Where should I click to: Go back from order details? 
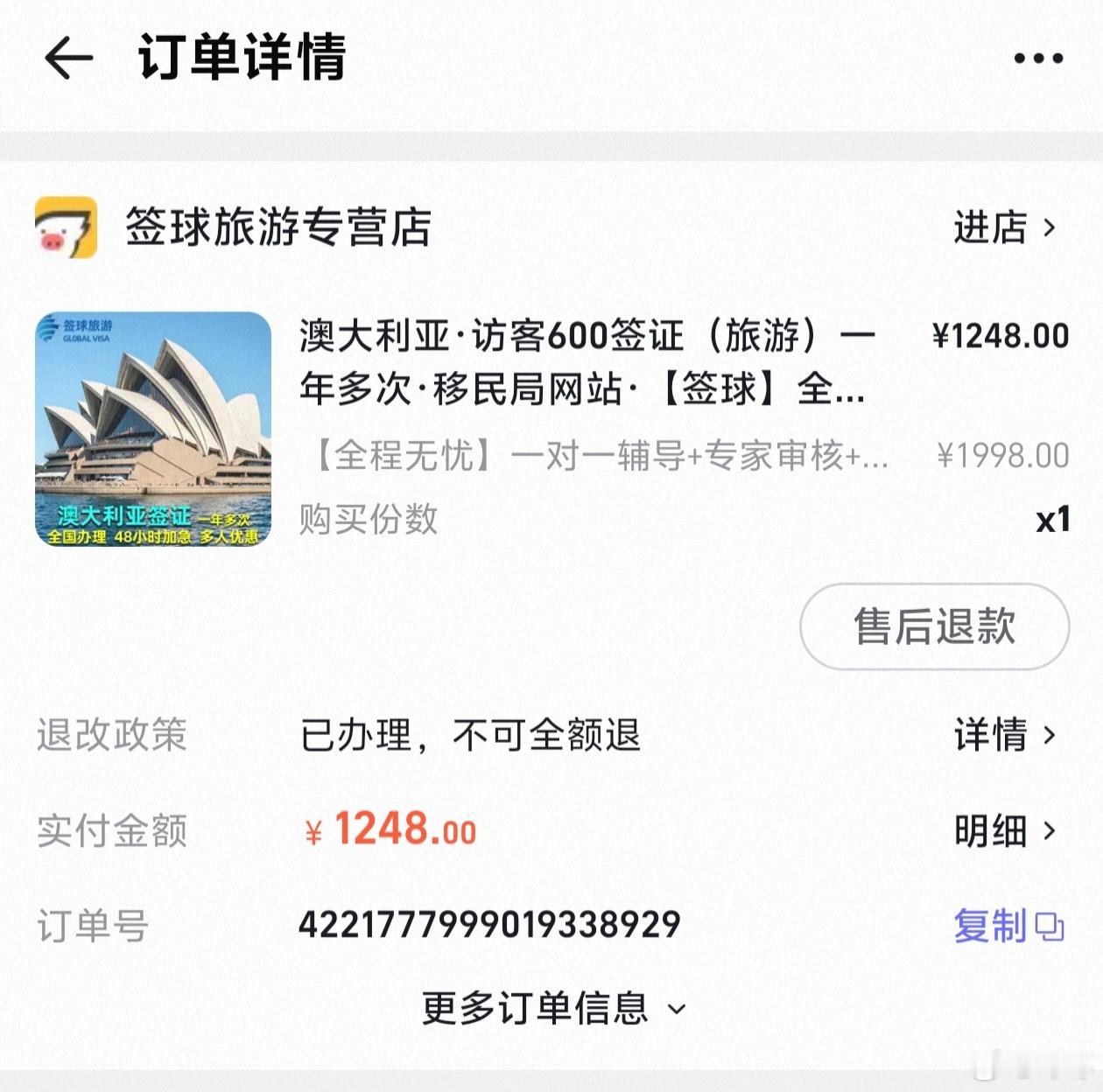pyautogui.click(x=68, y=59)
